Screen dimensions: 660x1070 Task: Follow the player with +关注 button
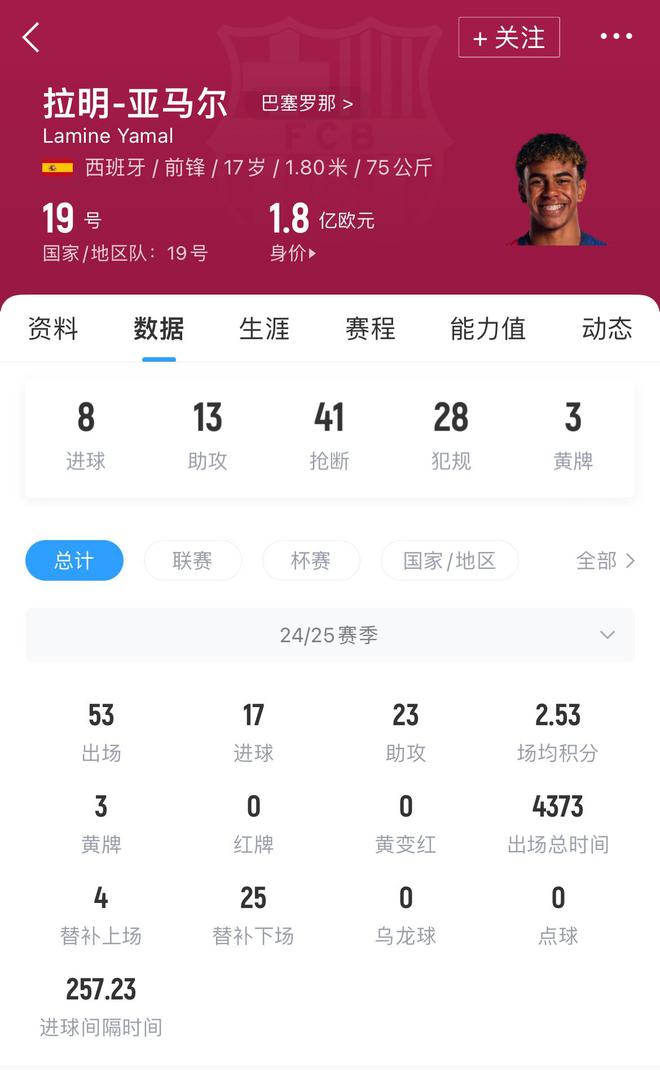509,38
